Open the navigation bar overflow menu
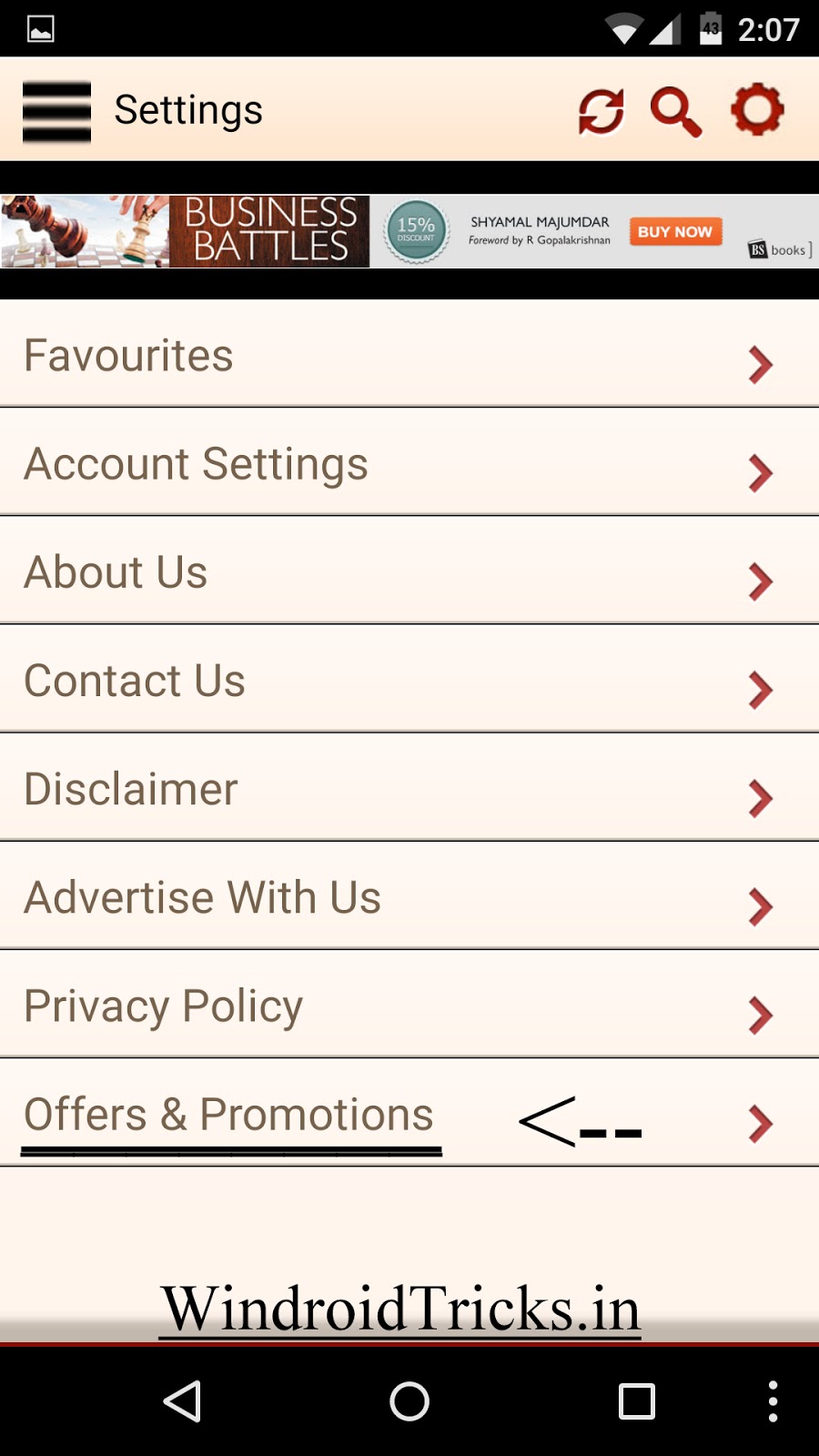819x1456 pixels. click(773, 1401)
